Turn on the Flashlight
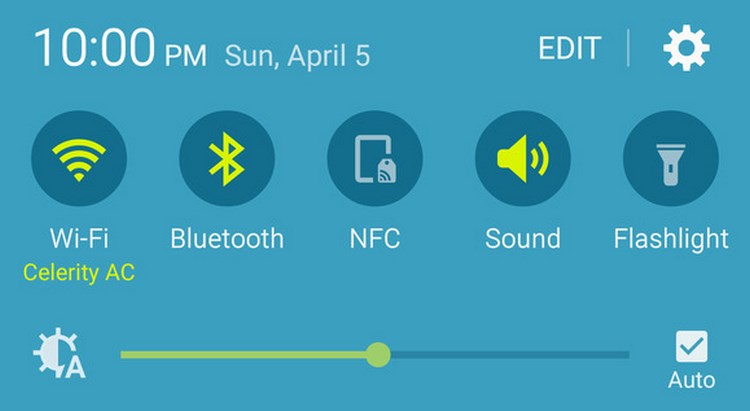 (670, 158)
